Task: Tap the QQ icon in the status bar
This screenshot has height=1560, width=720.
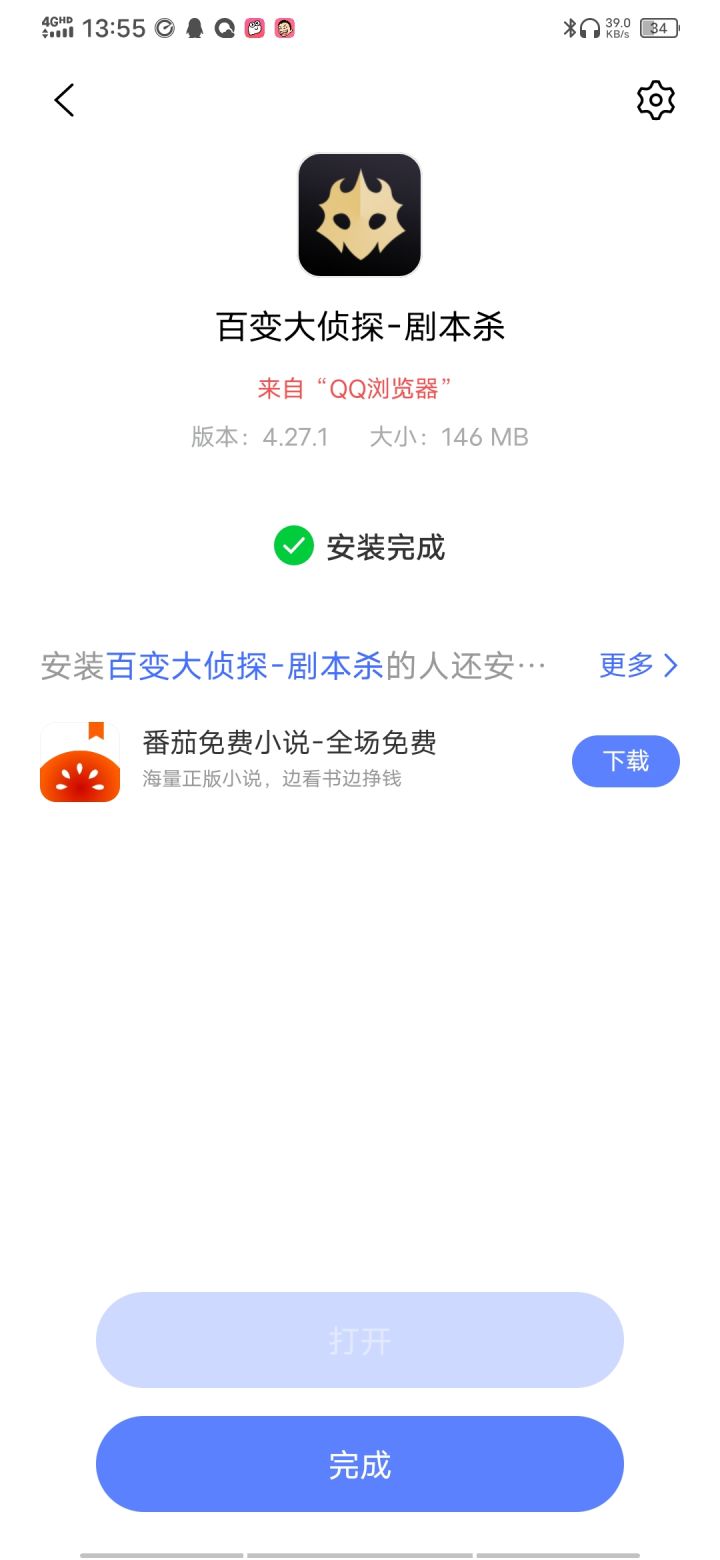Action: (x=225, y=27)
